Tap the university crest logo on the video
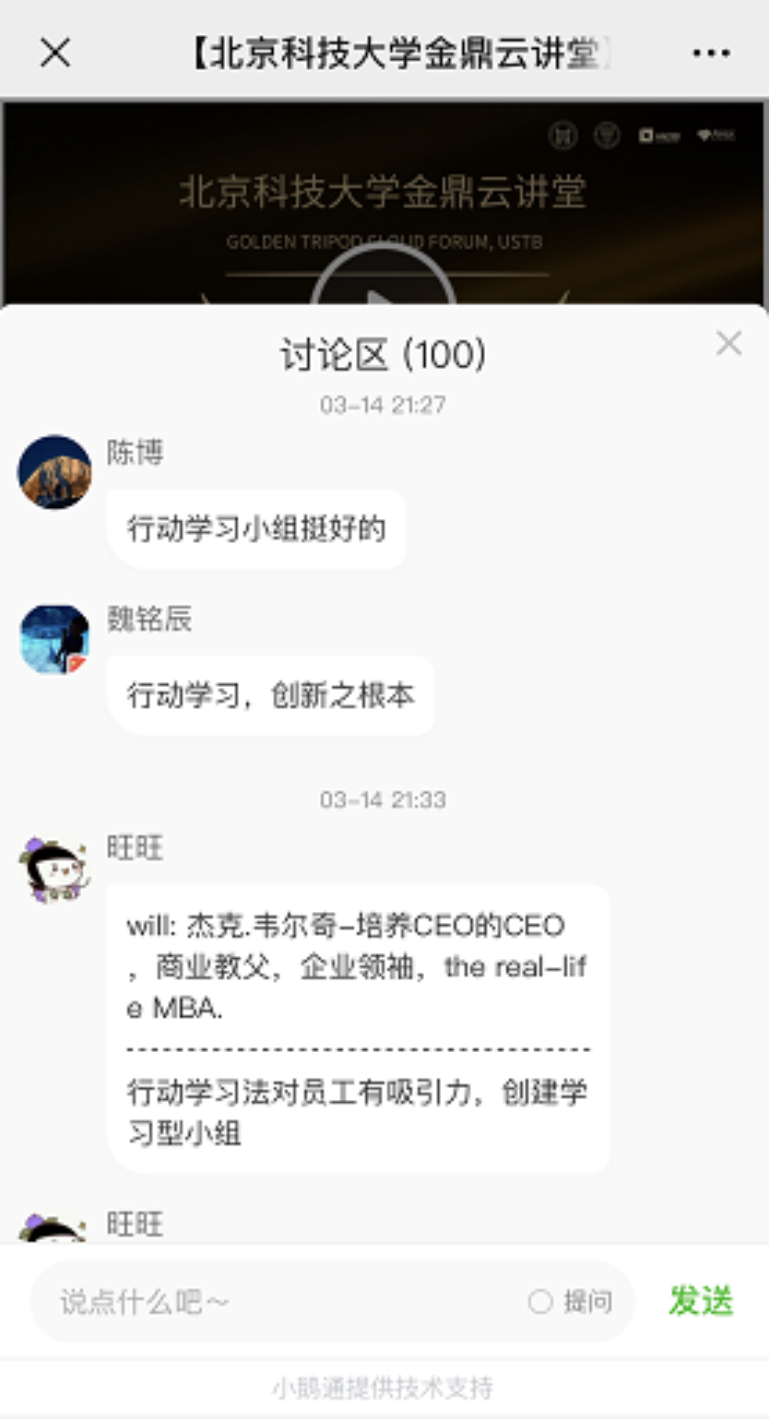This screenshot has height=1419, width=769. pos(563,135)
